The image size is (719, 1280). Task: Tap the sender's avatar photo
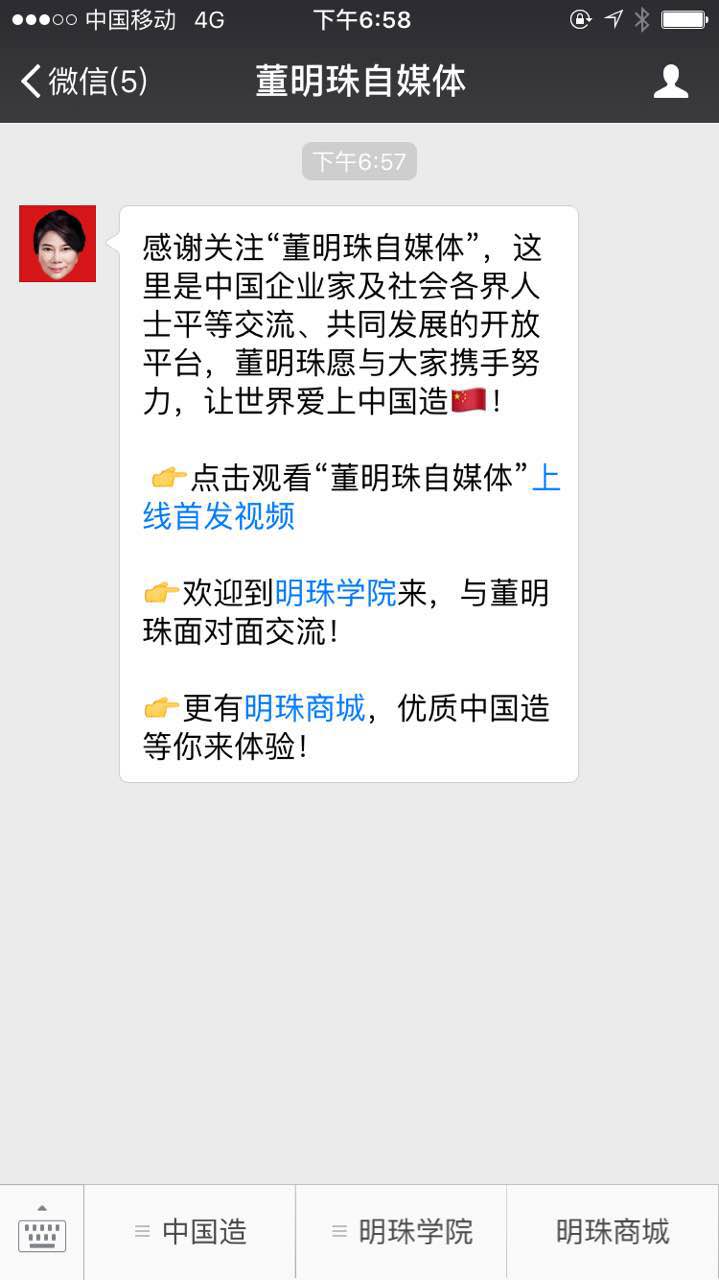58,244
